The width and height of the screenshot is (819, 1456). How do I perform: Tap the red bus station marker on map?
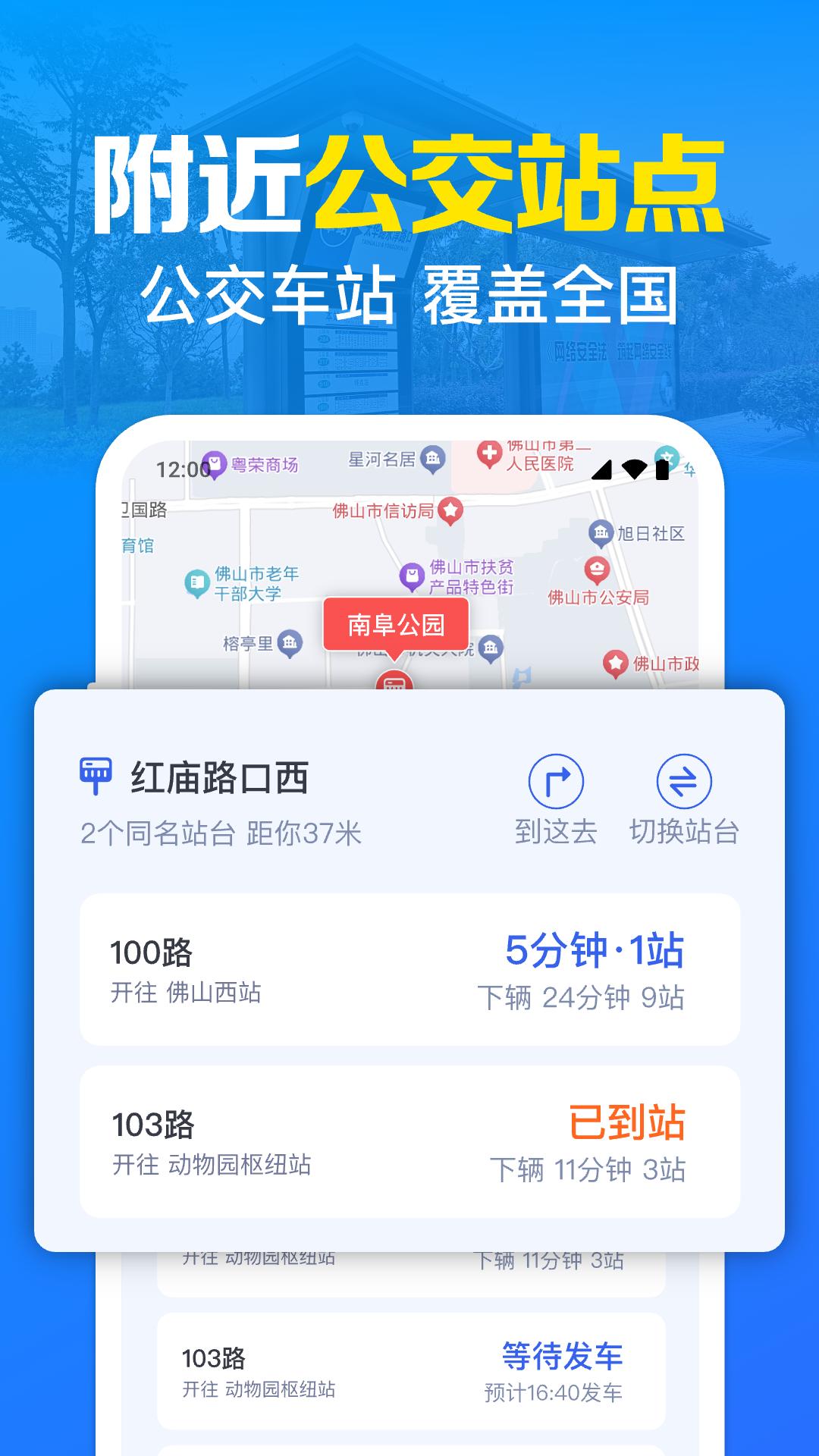393,682
